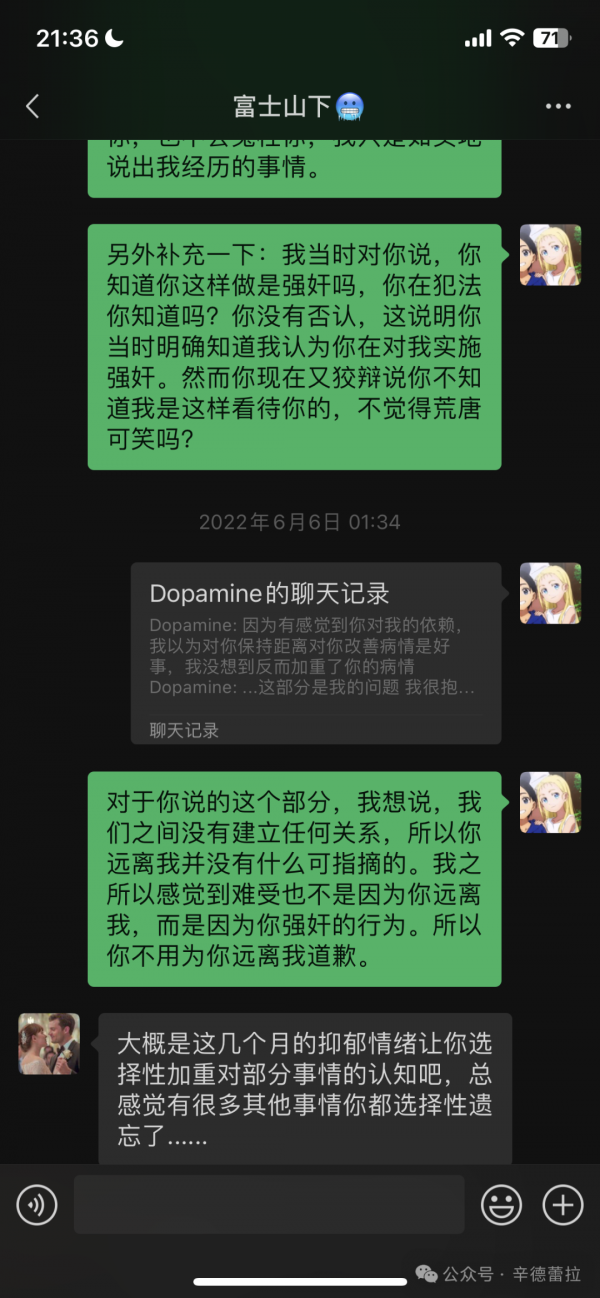Open the forwarded Dopamine的聊天记录 card
600x1298 pixels.
[315, 652]
